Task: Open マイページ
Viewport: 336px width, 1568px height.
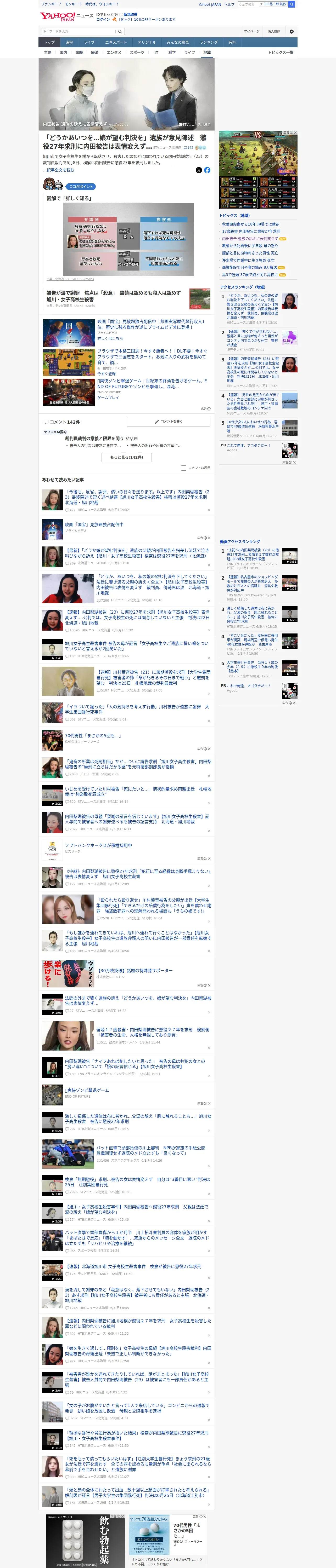Action: tap(251, 32)
